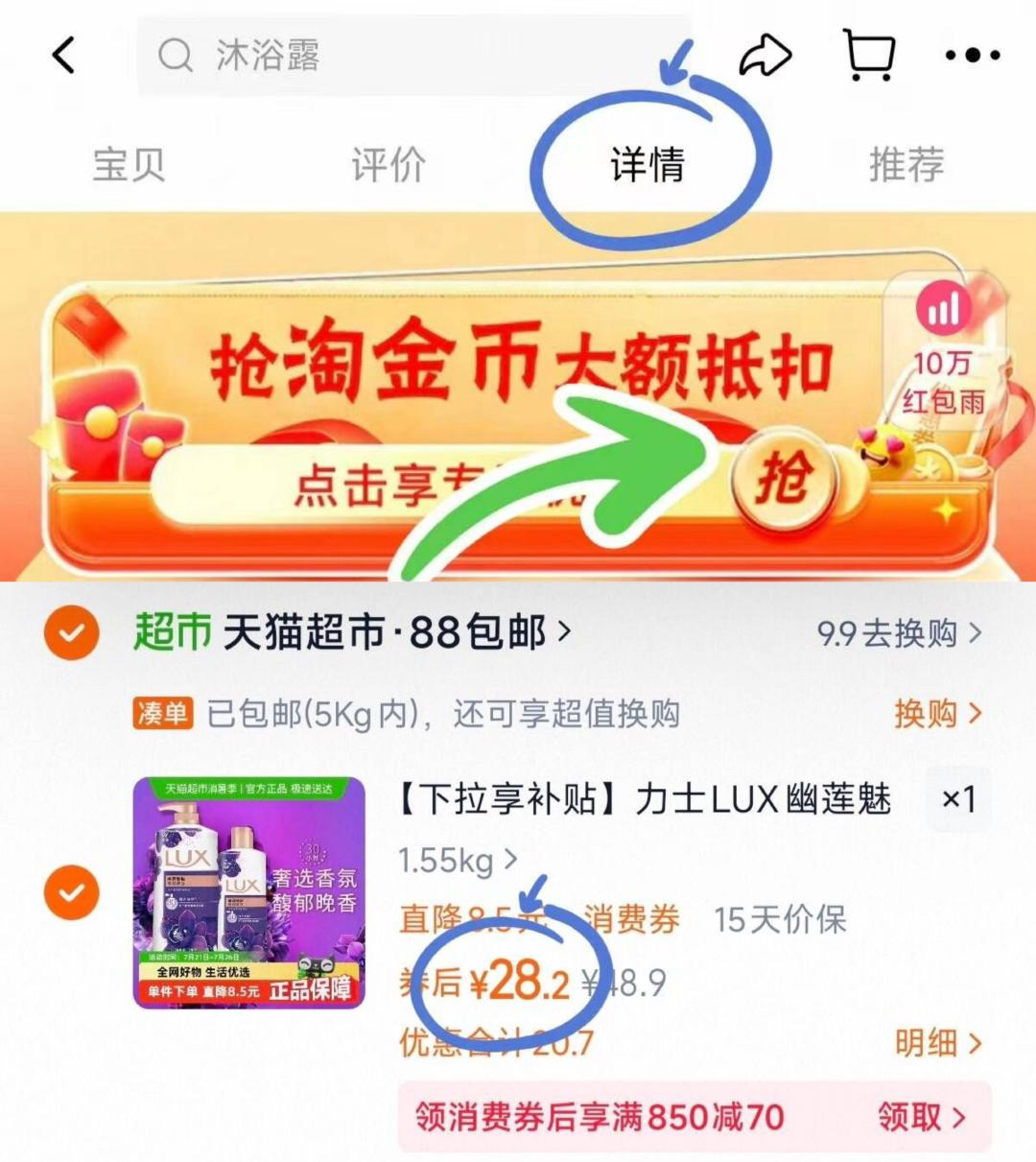Tap the back arrow icon

point(63,56)
